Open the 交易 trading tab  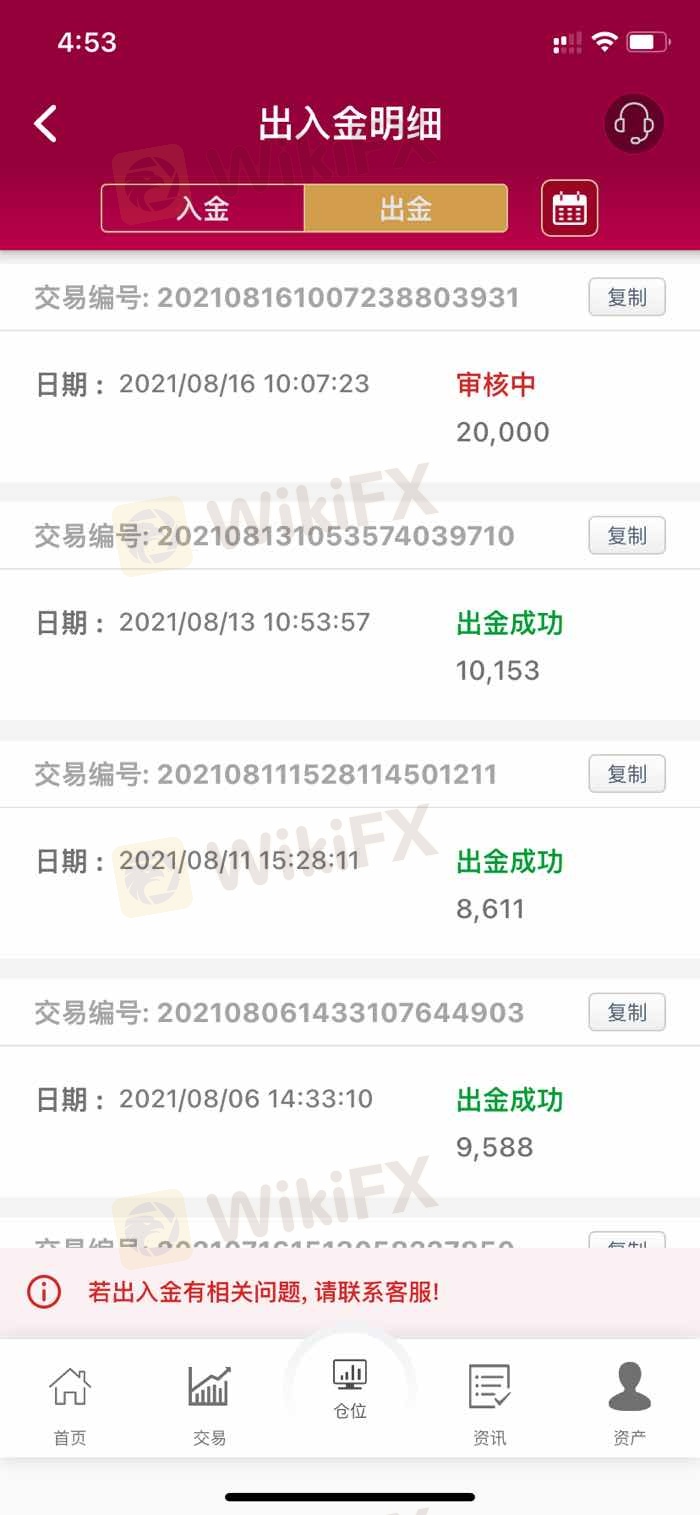[209, 1403]
